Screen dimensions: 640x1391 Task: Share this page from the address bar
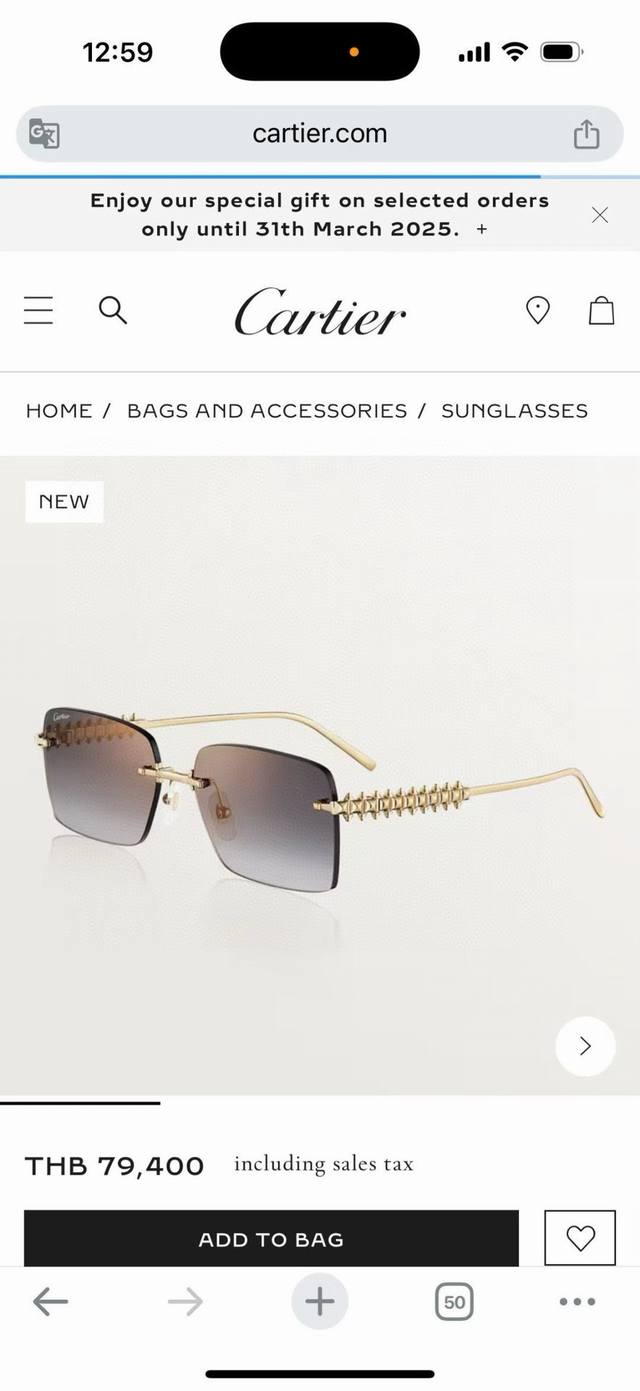[586, 134]
